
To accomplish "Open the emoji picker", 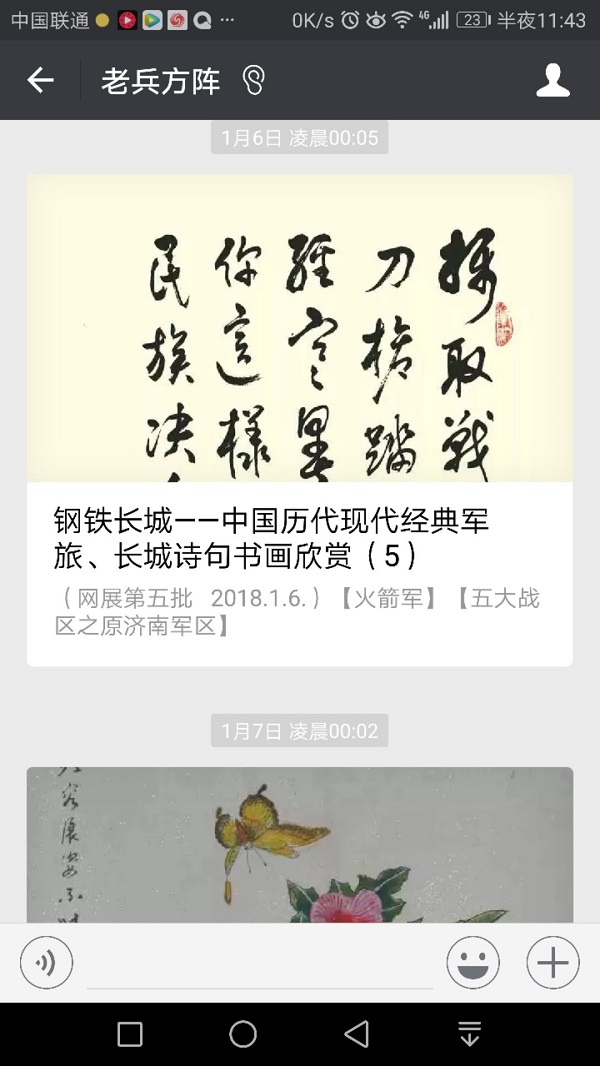I will pos(473,963).
